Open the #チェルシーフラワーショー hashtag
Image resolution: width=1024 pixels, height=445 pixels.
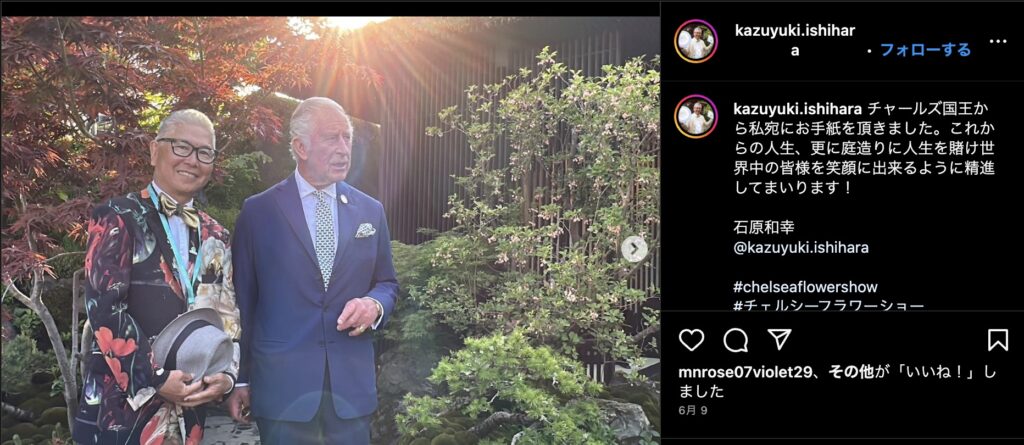(x=828, y=306)
